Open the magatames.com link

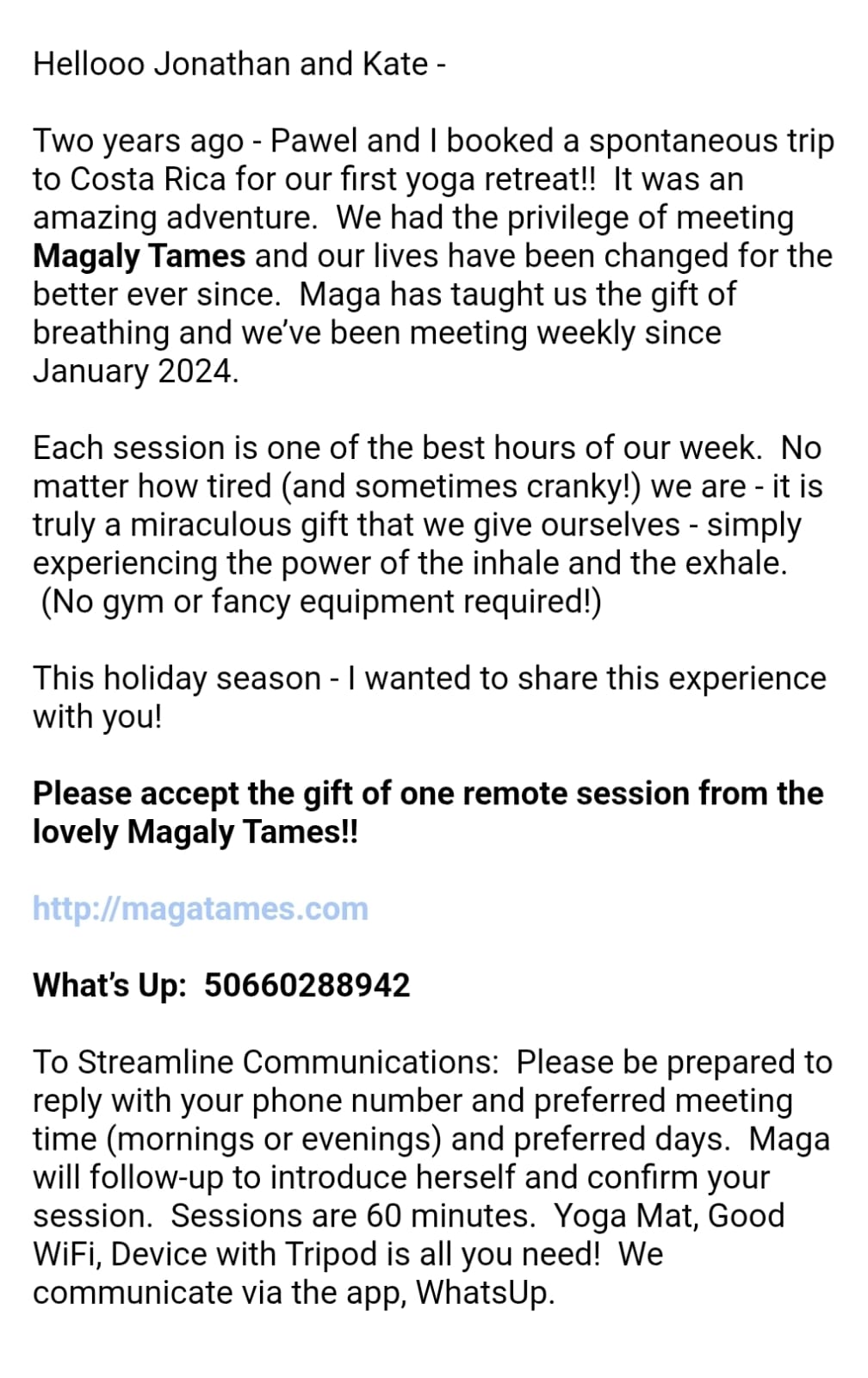click(x=201, y=909)
